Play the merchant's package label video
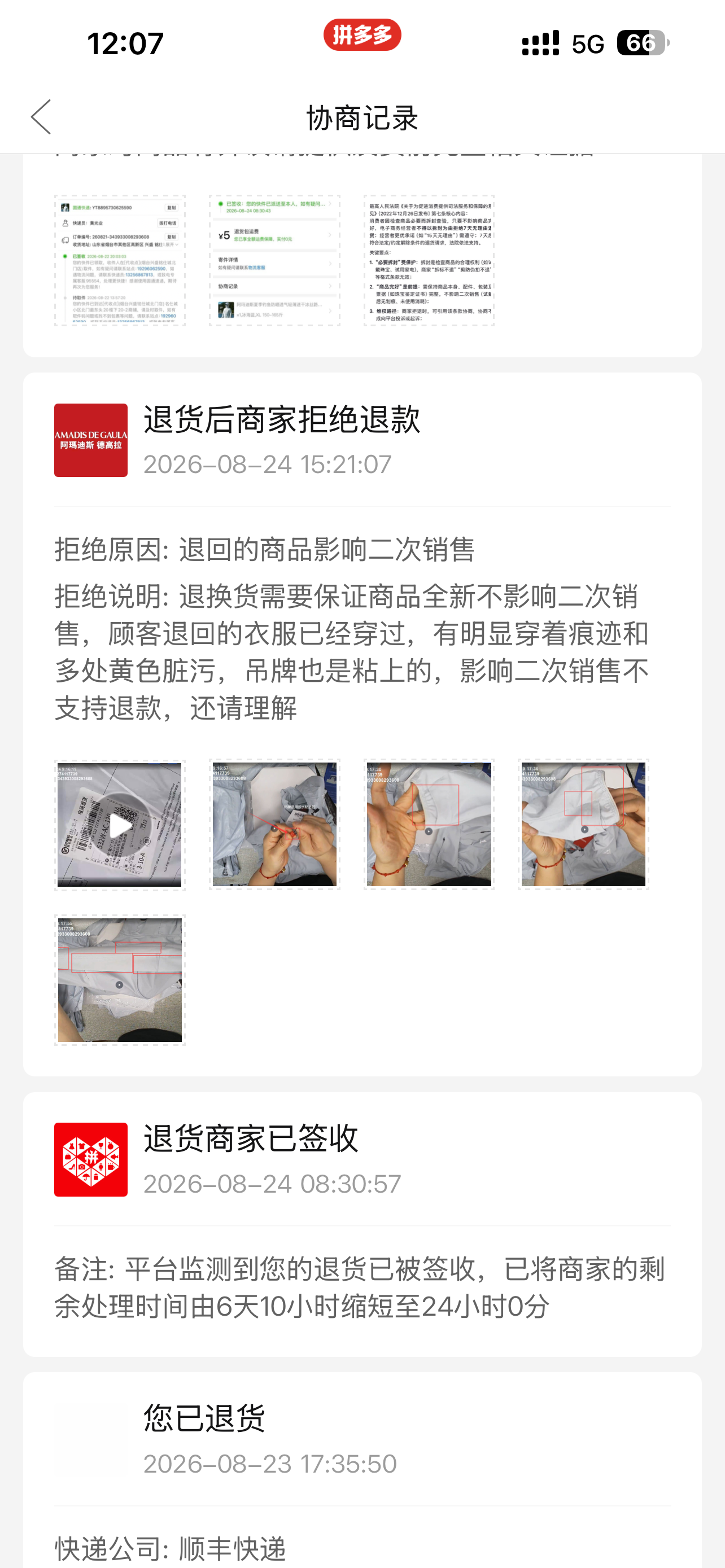Viewport: 725px width, 1568px height. (120, 825)
